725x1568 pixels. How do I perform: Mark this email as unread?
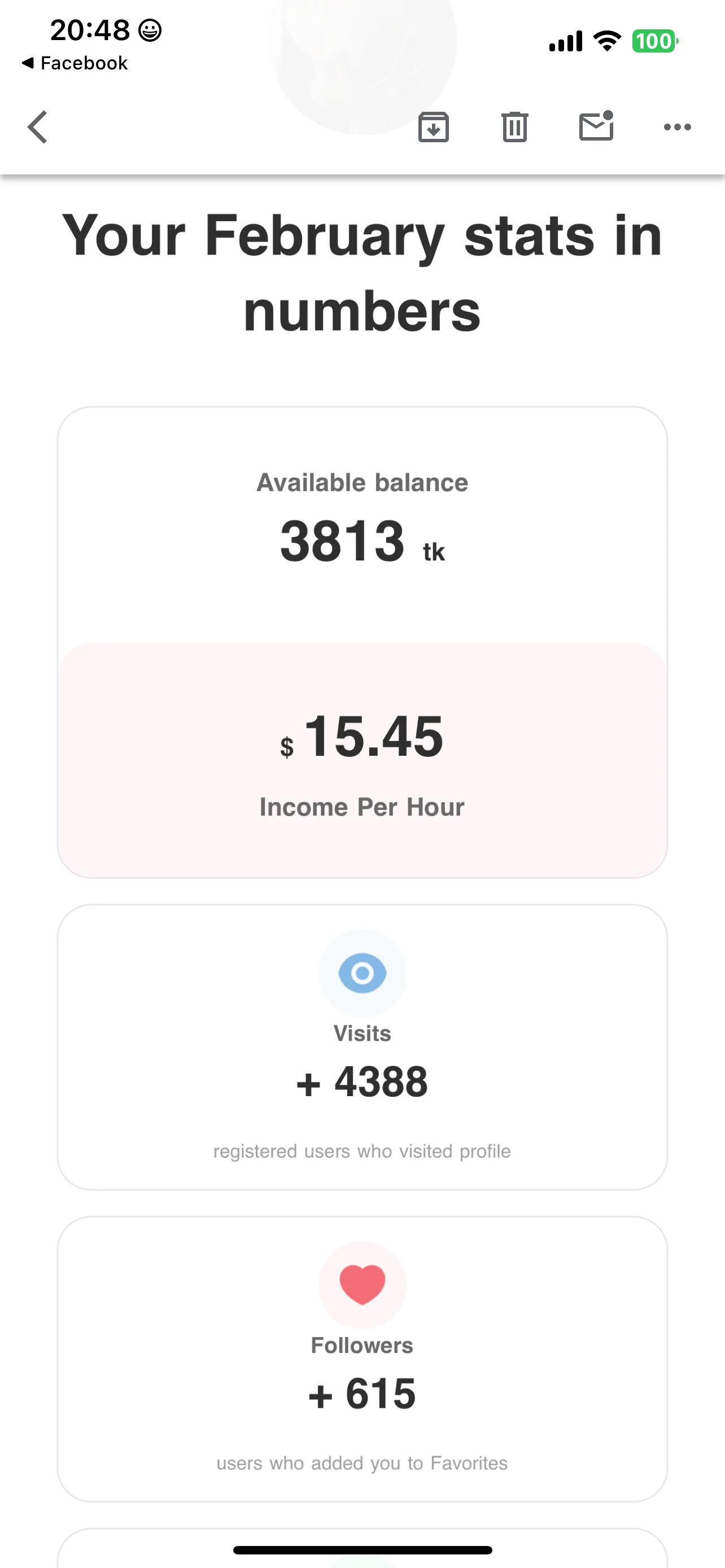[x=596, y=126]
